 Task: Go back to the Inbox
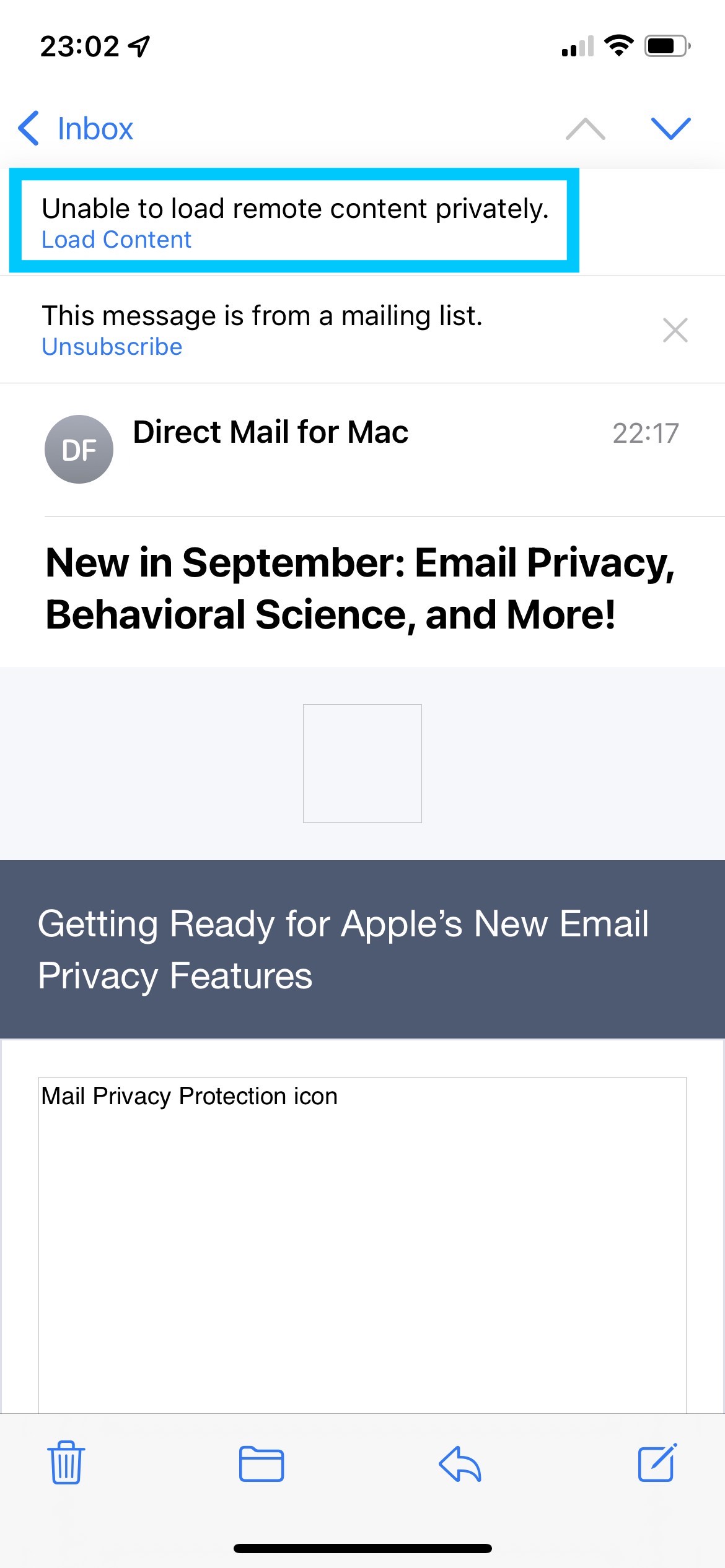click(x=76, y=129)
